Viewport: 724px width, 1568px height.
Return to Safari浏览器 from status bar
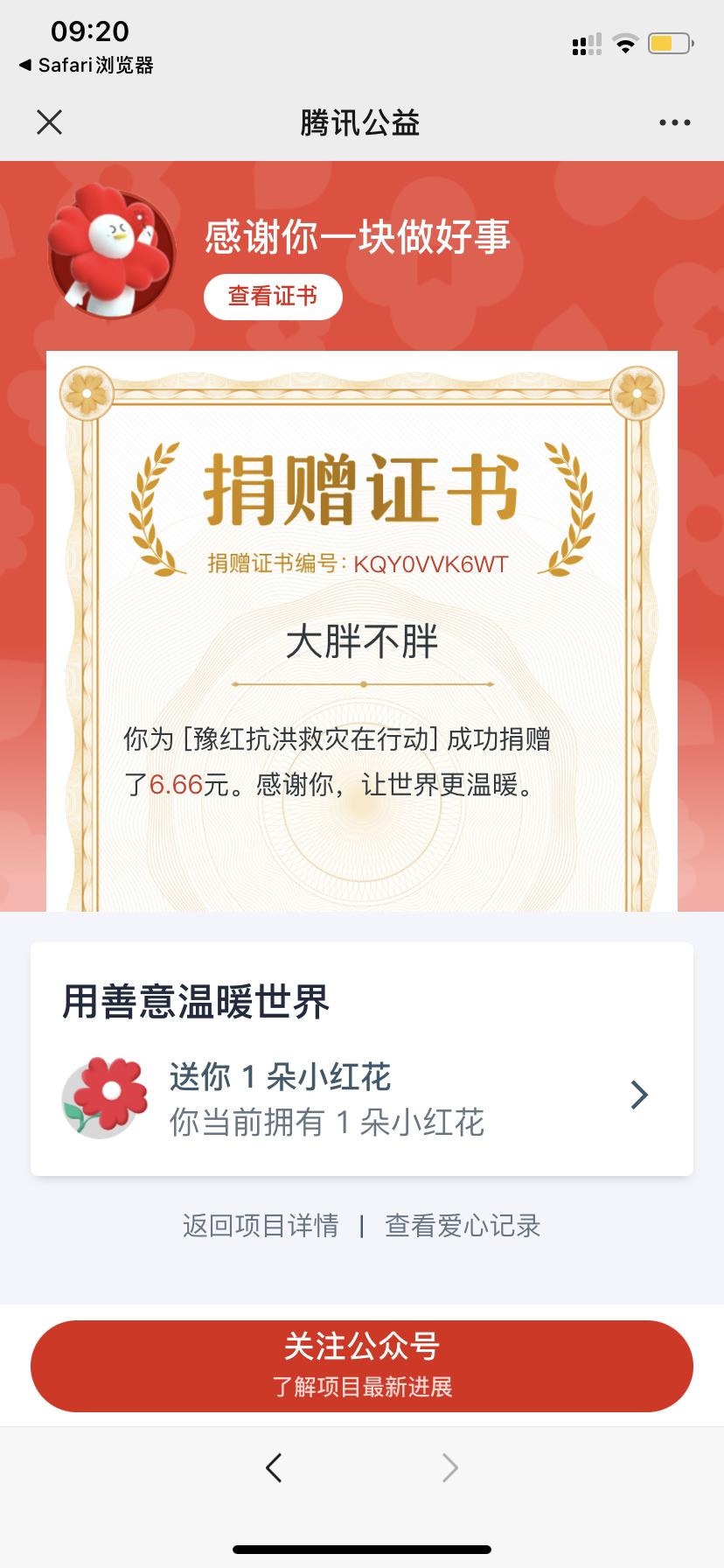point(86,66)
